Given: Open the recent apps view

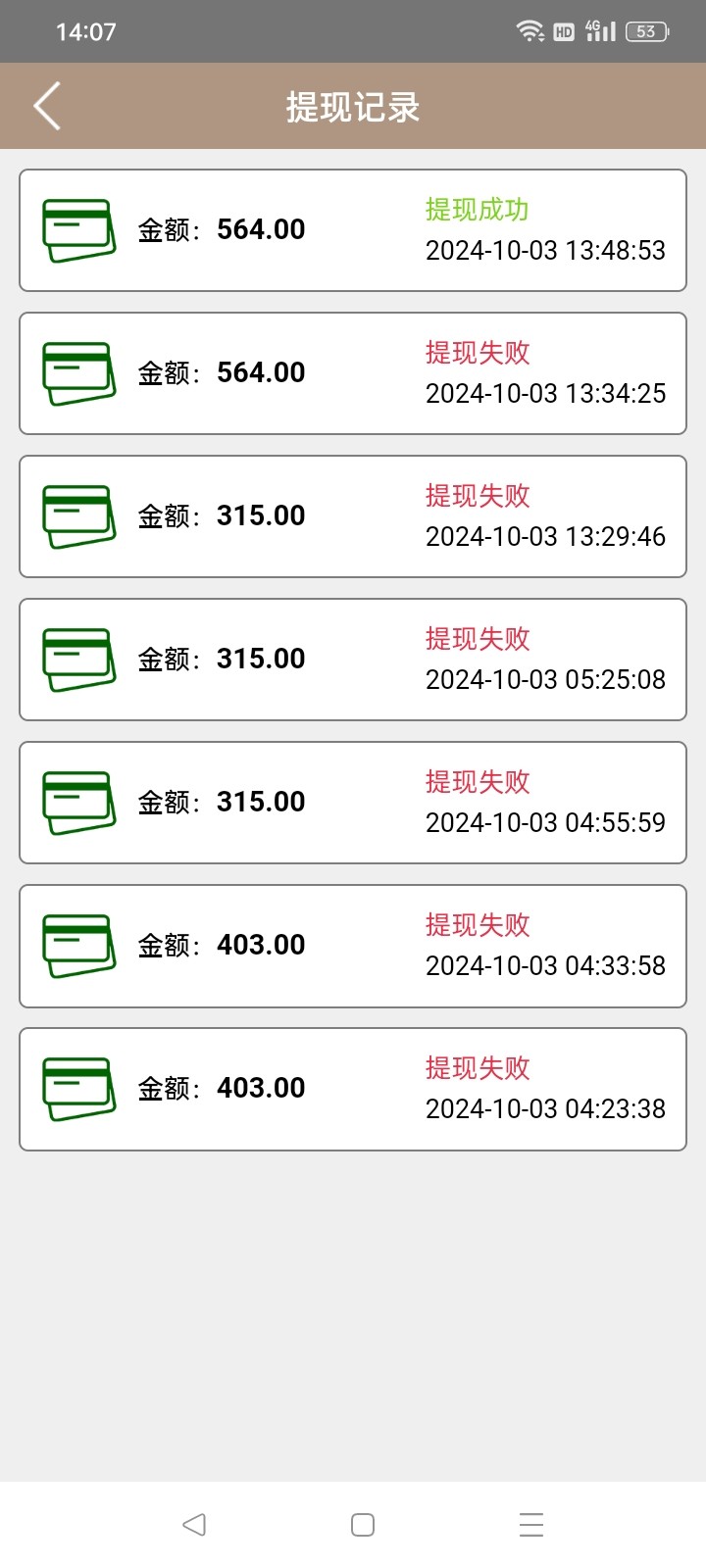Looking at the screenshot, I should click(x=531, y=1525).
